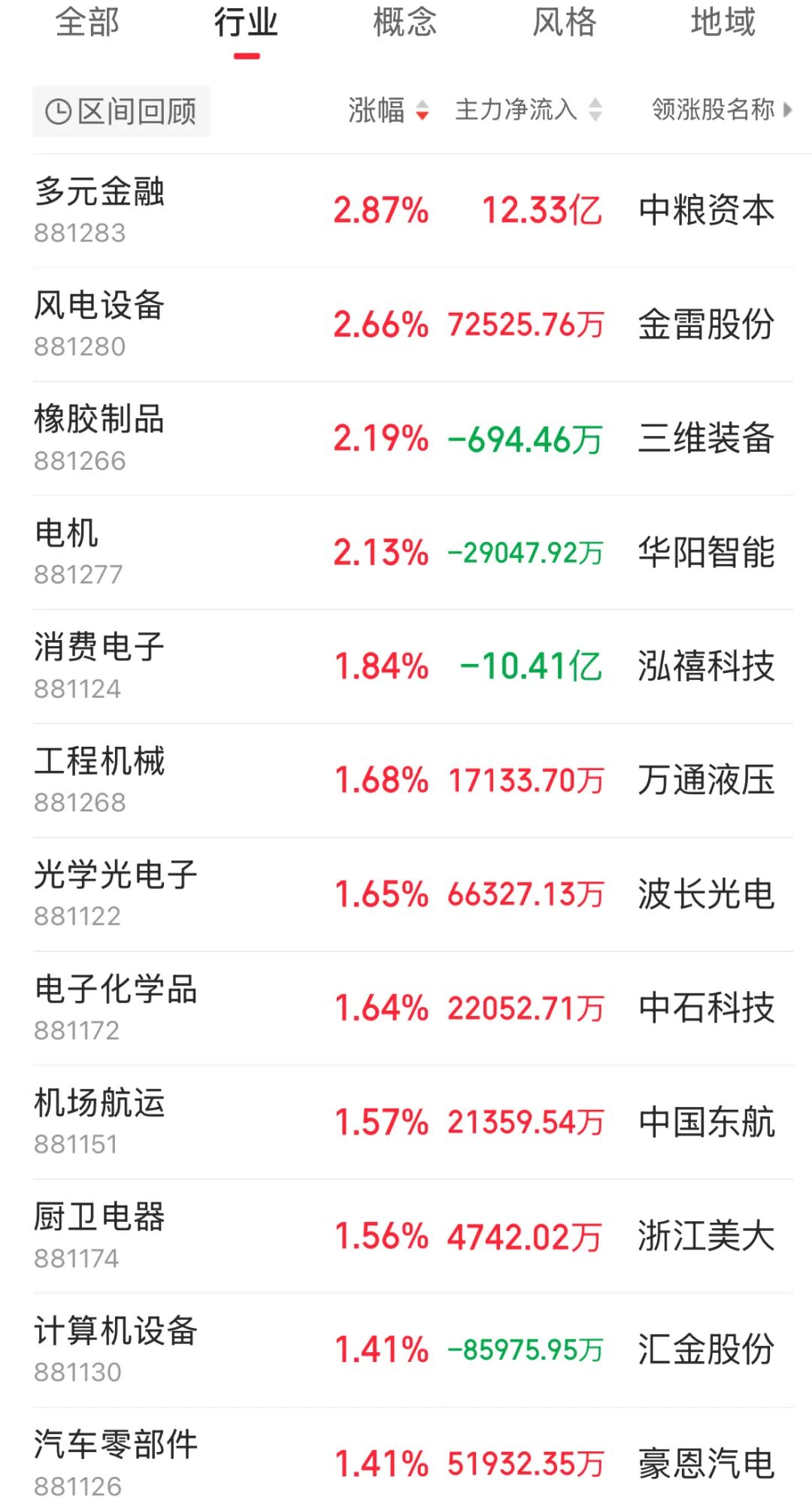
Task: Select the 地域 tab
Action: [723, 23]
